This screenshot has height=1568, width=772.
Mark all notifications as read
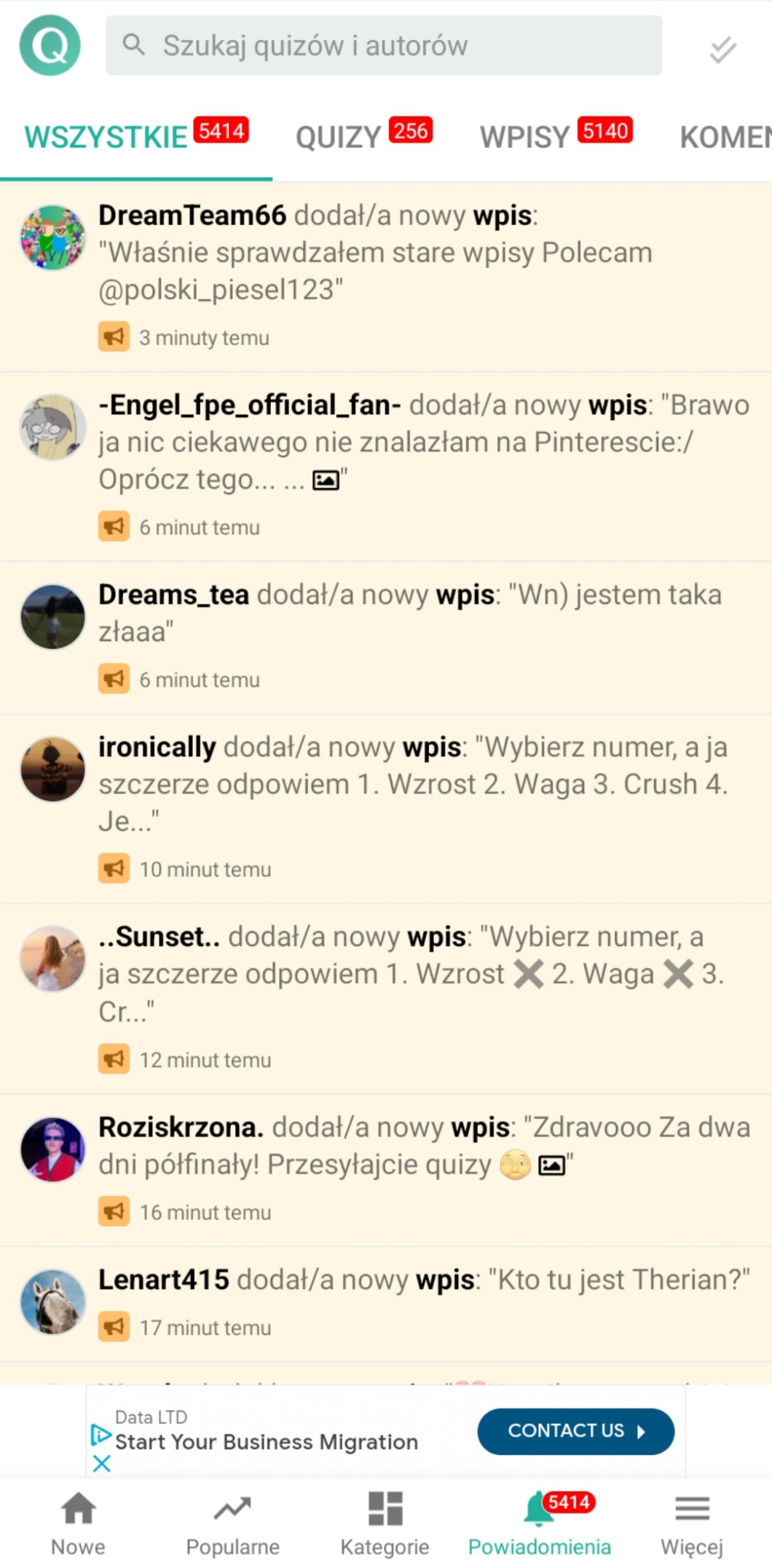click(722, 50)
